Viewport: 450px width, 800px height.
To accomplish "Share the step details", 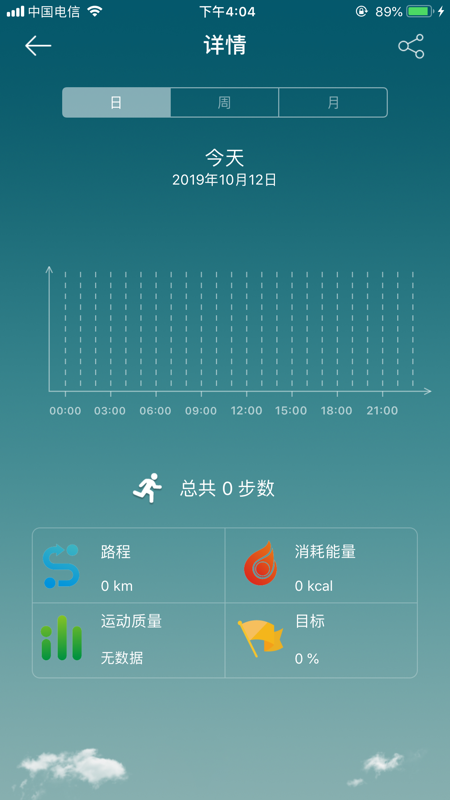I will (411, 46).
